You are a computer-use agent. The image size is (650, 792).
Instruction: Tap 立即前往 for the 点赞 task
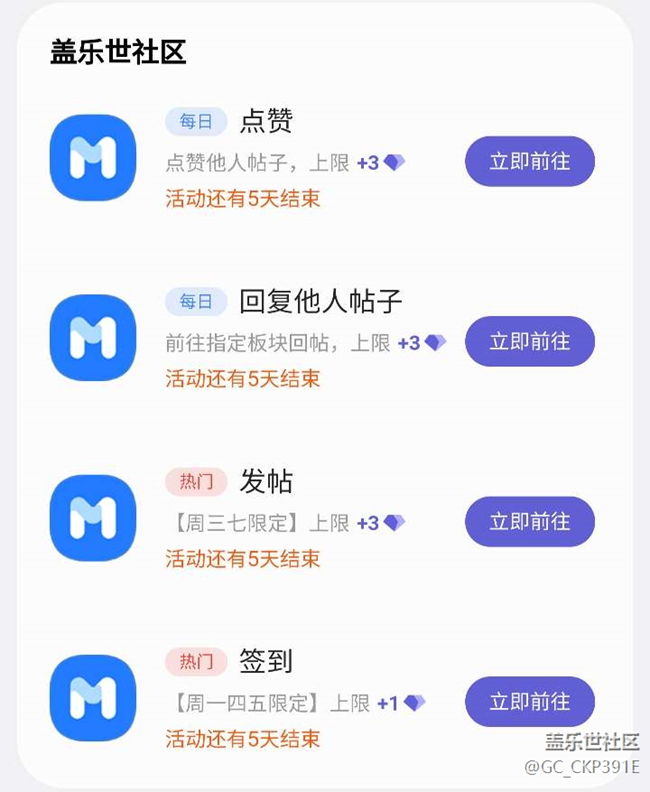(529, 162)
